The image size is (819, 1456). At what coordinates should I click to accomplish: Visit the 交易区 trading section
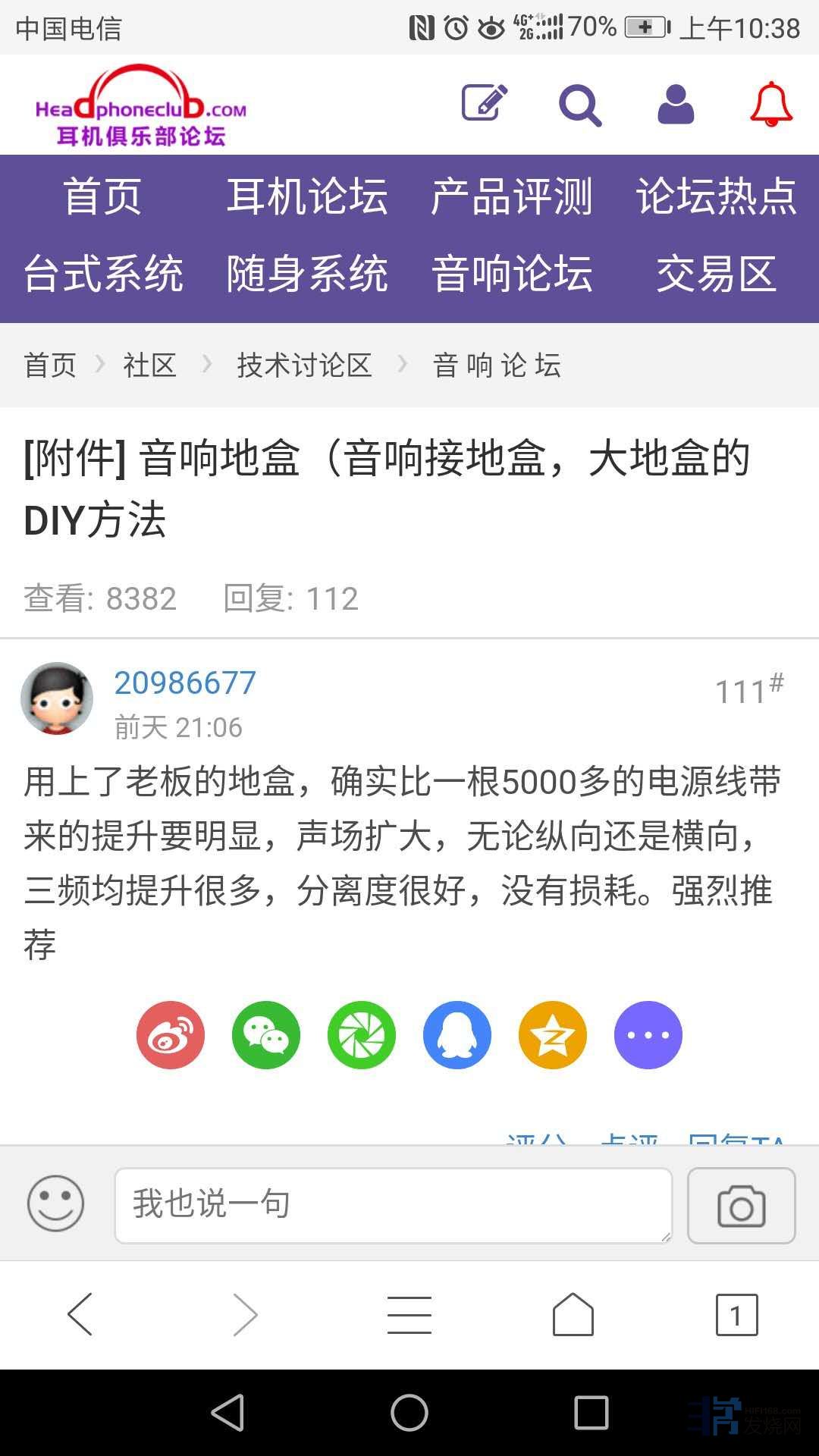pyautogui.click(x=717, y=274)
